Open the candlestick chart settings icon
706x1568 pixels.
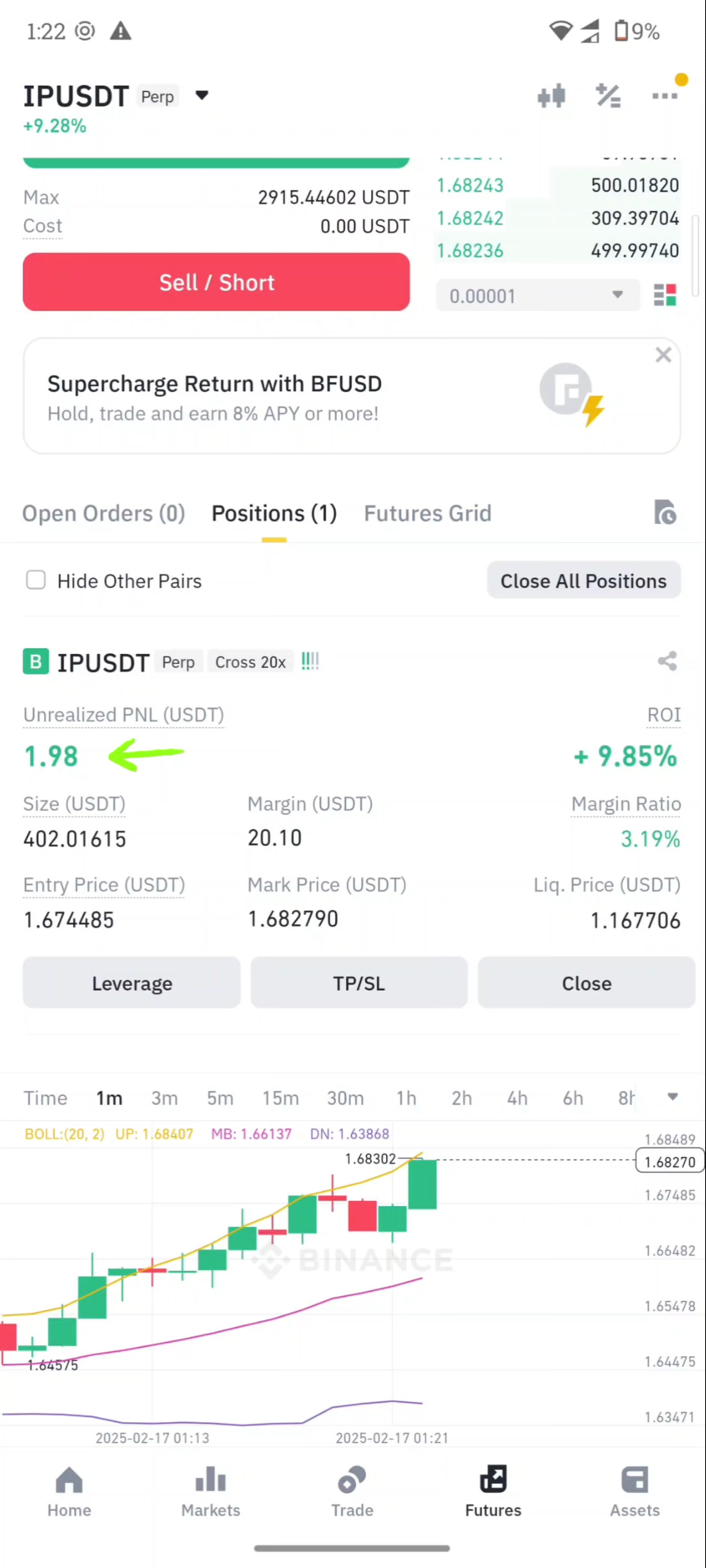pos(552,96)
